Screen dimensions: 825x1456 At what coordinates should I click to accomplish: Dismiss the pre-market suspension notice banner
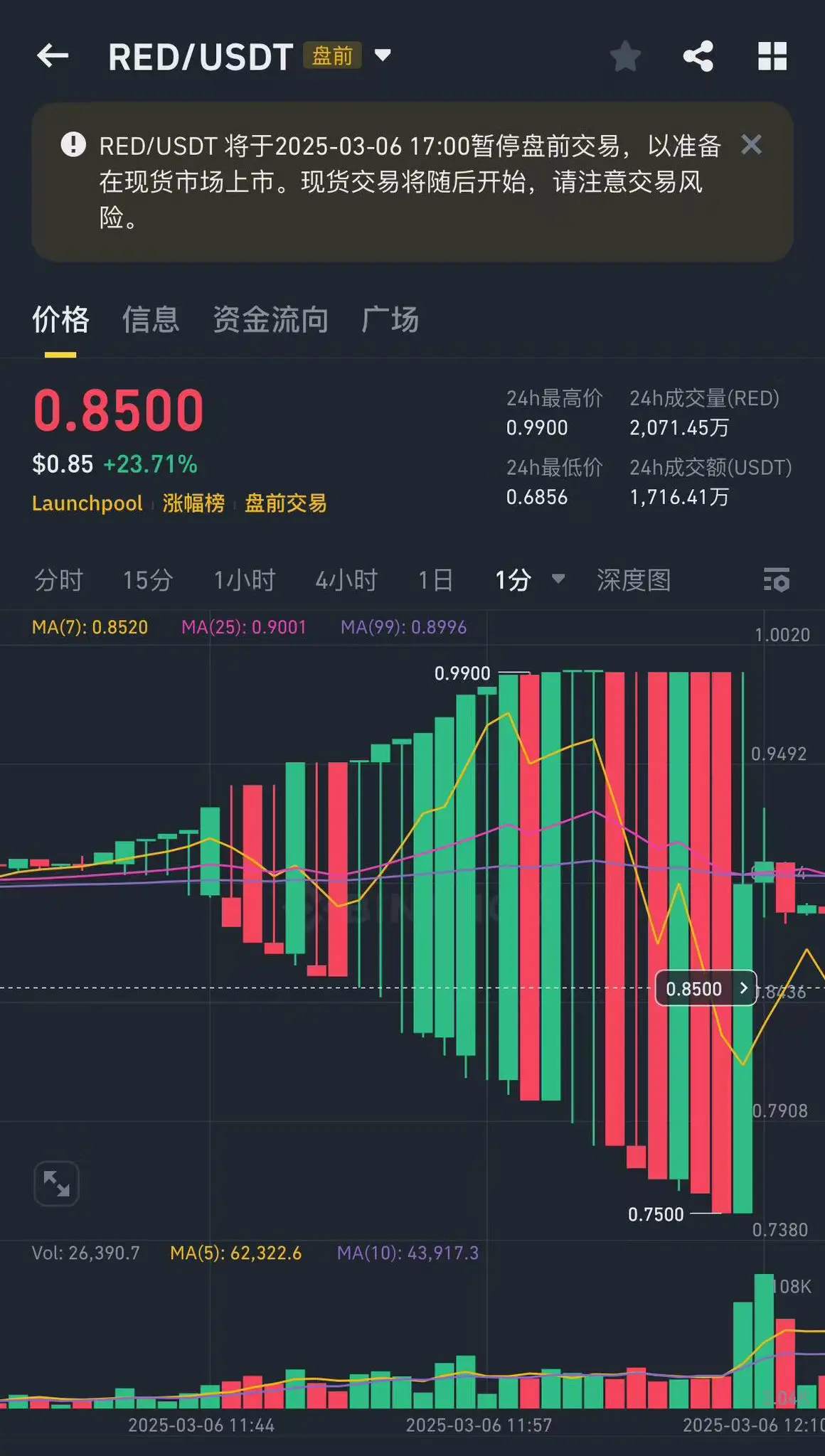point(751,145)
